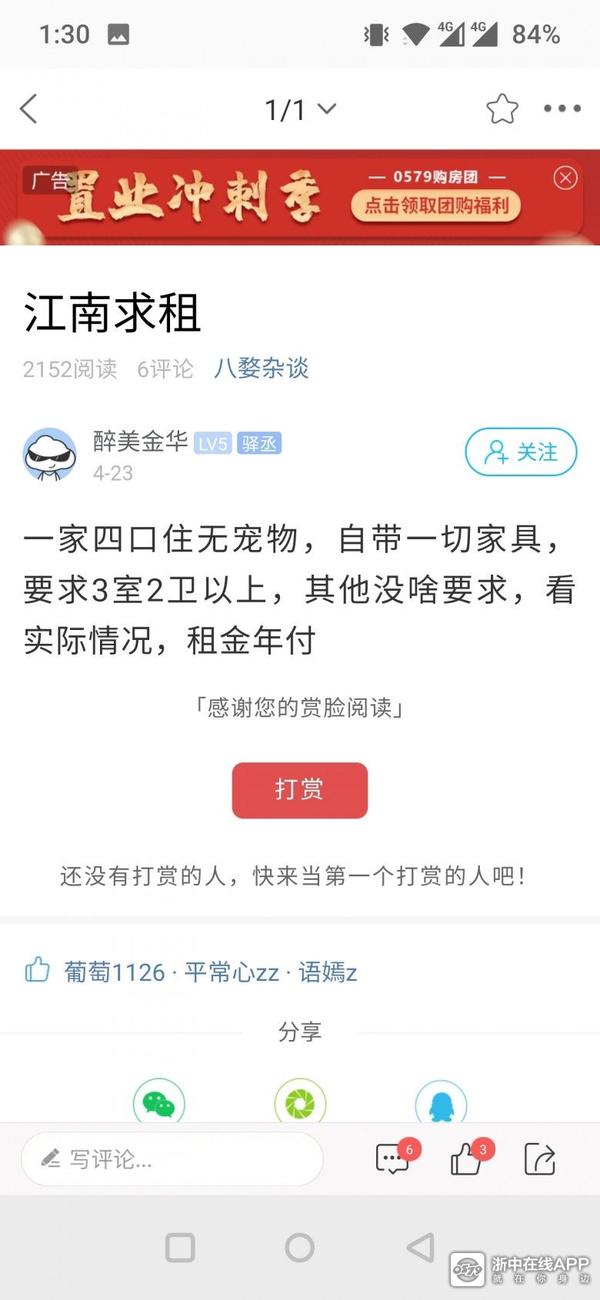
Task: Go back using the top arrow
Action: 28,109
